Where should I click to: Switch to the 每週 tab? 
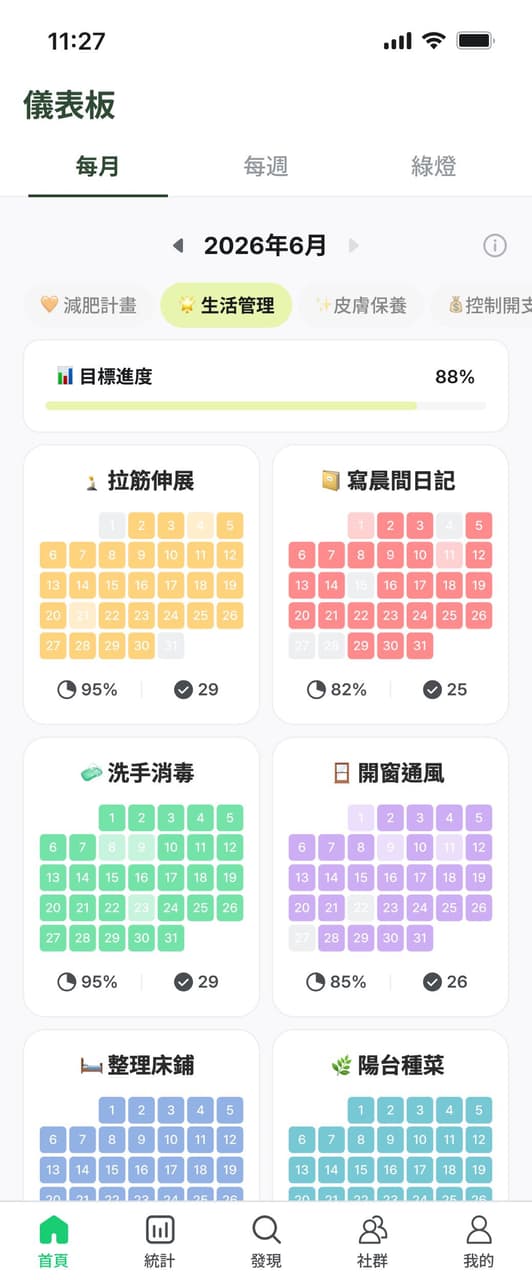[266, 166]
